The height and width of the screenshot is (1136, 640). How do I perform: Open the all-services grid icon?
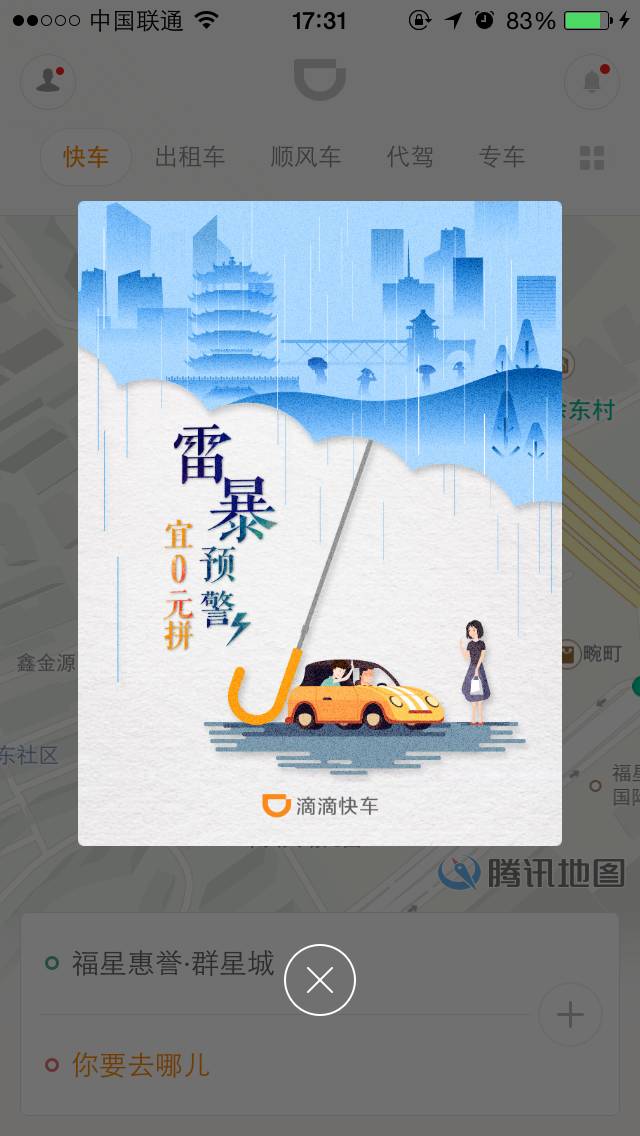592,157
